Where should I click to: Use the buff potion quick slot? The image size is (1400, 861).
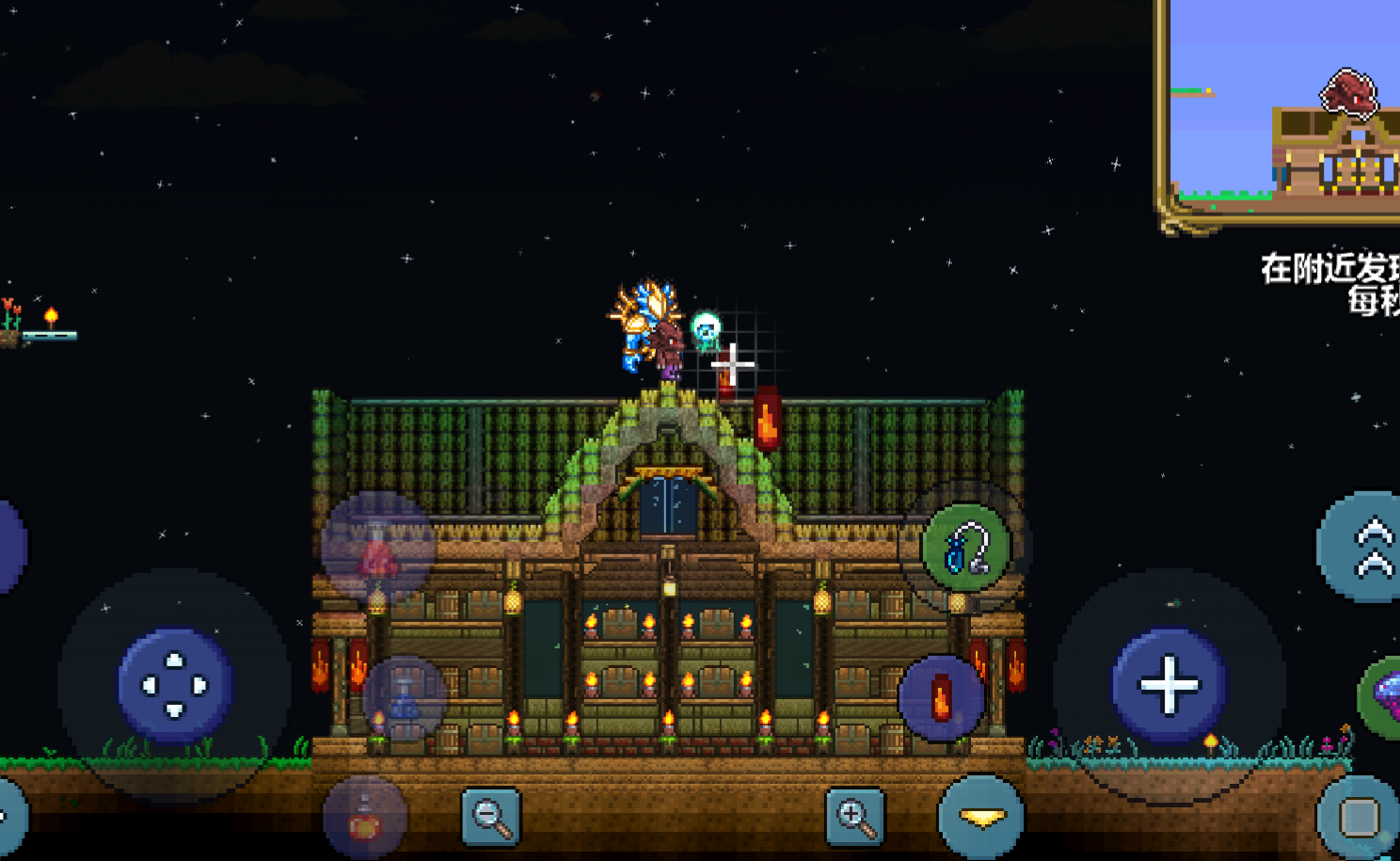(x=365, y=819)
